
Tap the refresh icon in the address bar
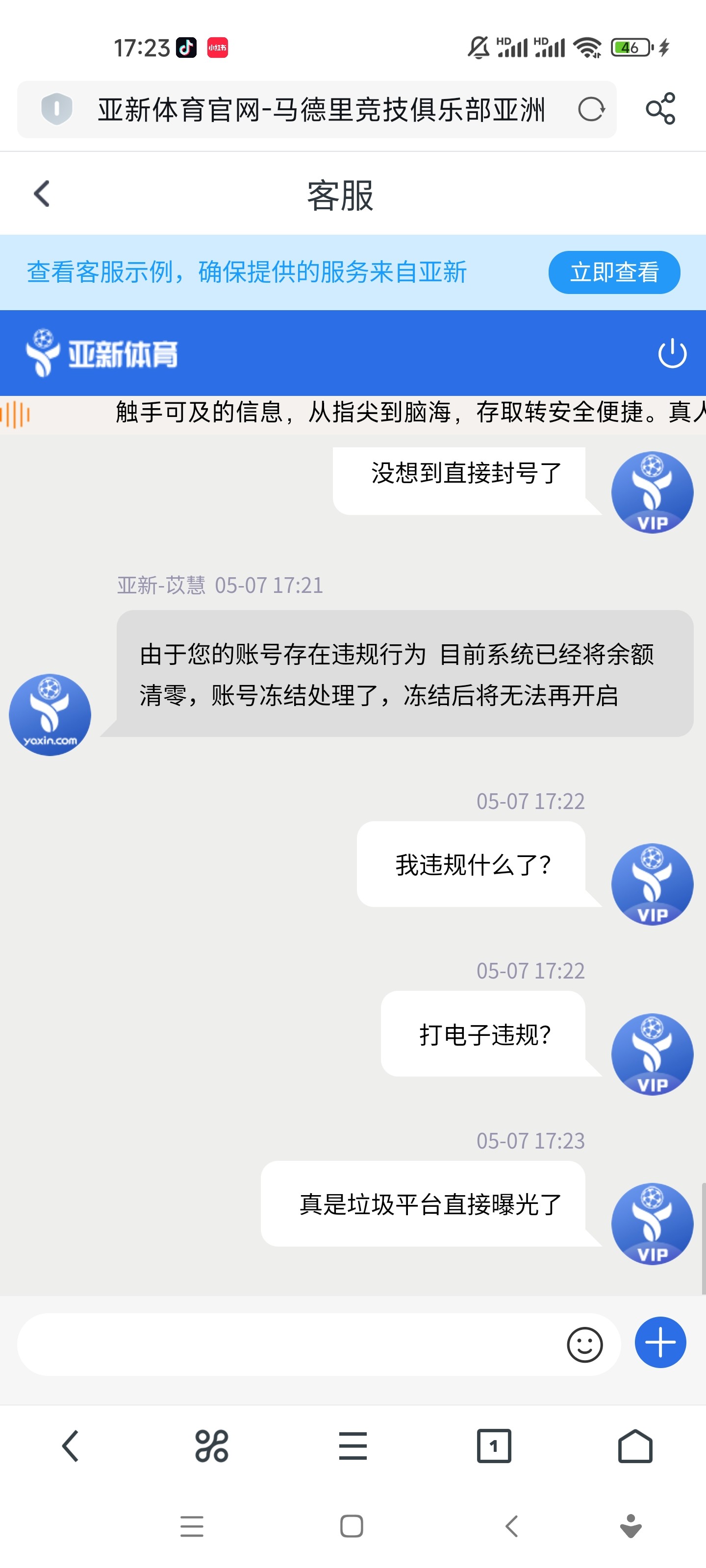click(593, 110)
